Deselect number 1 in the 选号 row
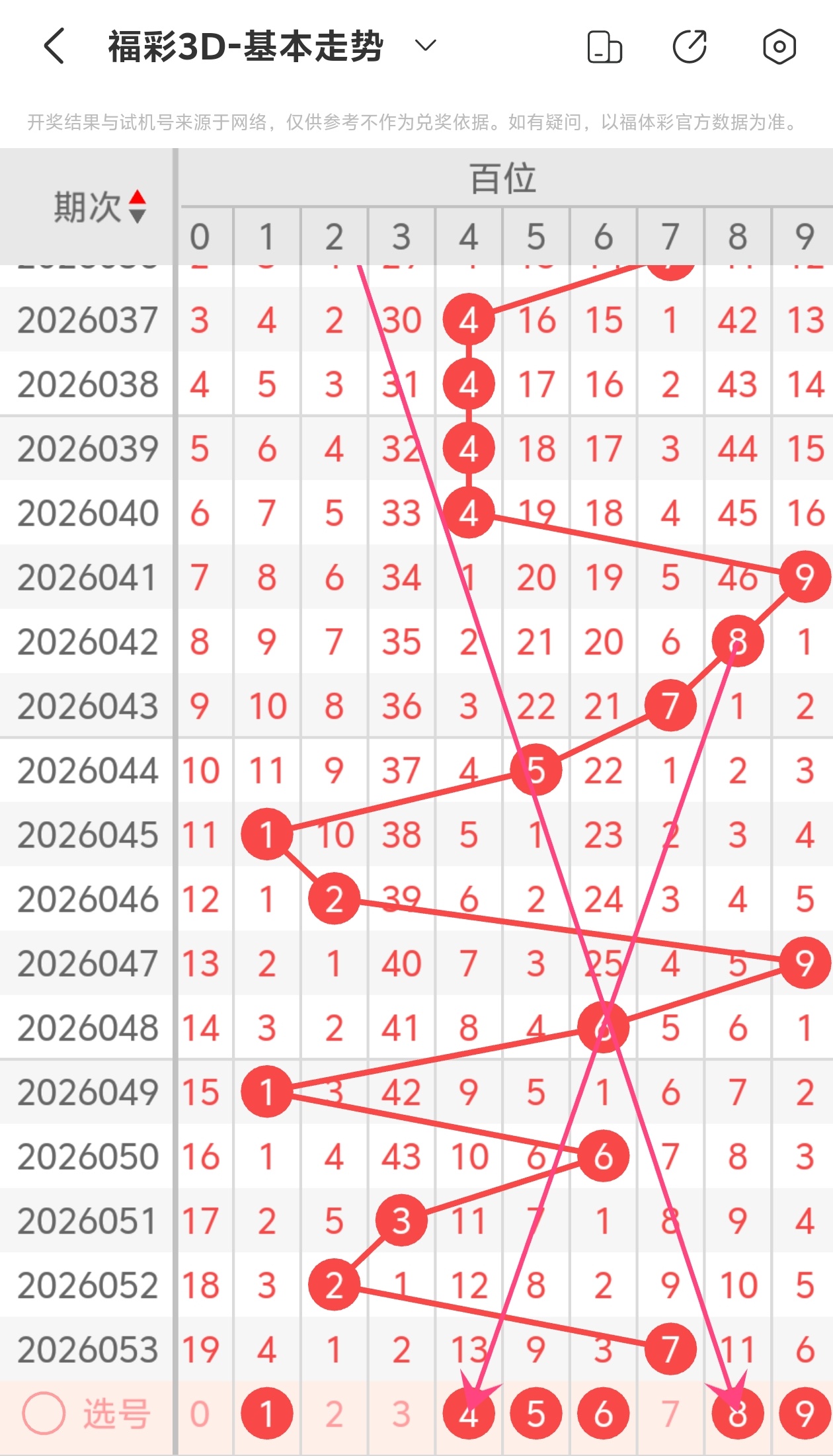 (x=266, y=1414)
